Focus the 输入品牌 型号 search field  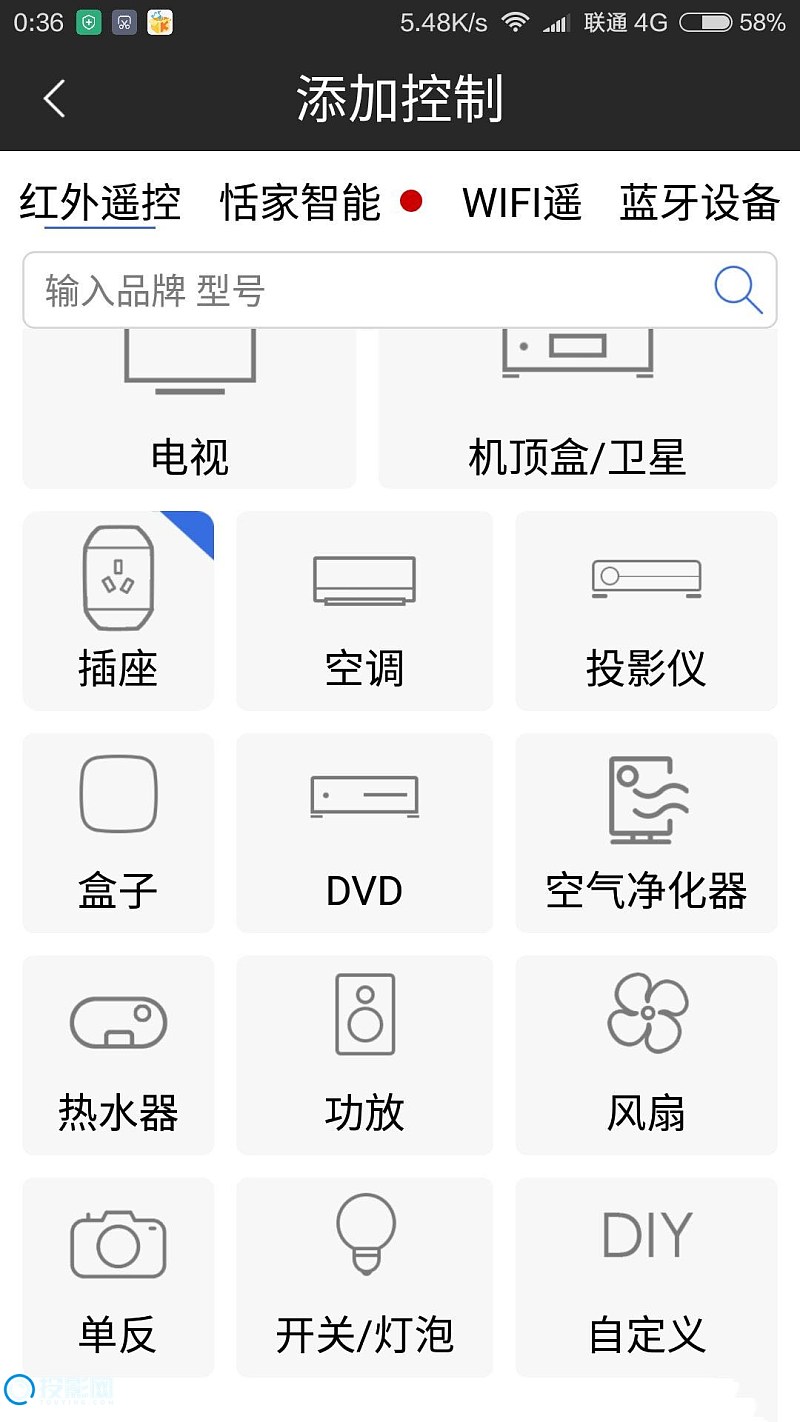pyautogui.click(x=400, y=290)
